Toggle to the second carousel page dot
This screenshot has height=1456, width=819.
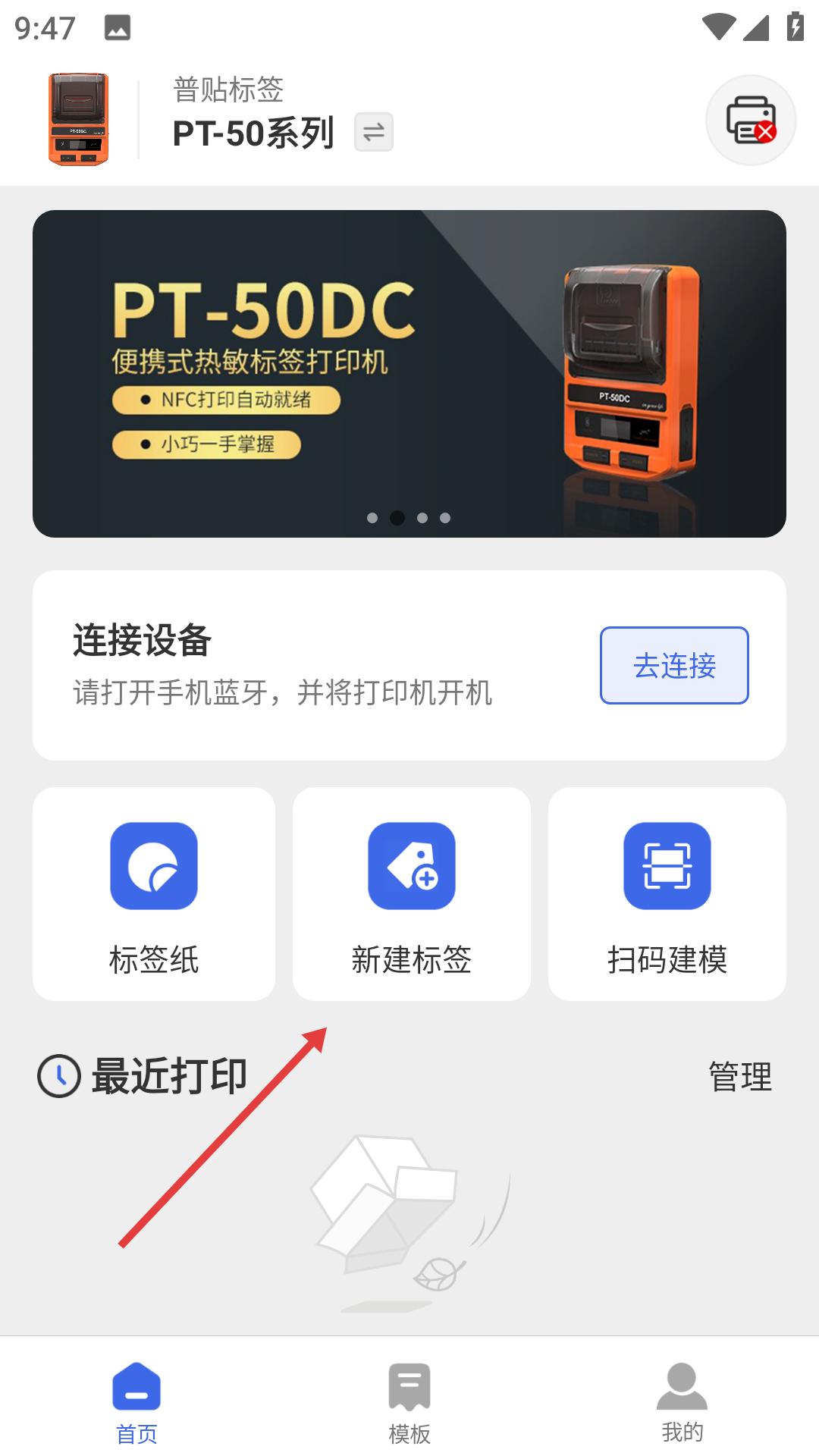tap(397, 518)
